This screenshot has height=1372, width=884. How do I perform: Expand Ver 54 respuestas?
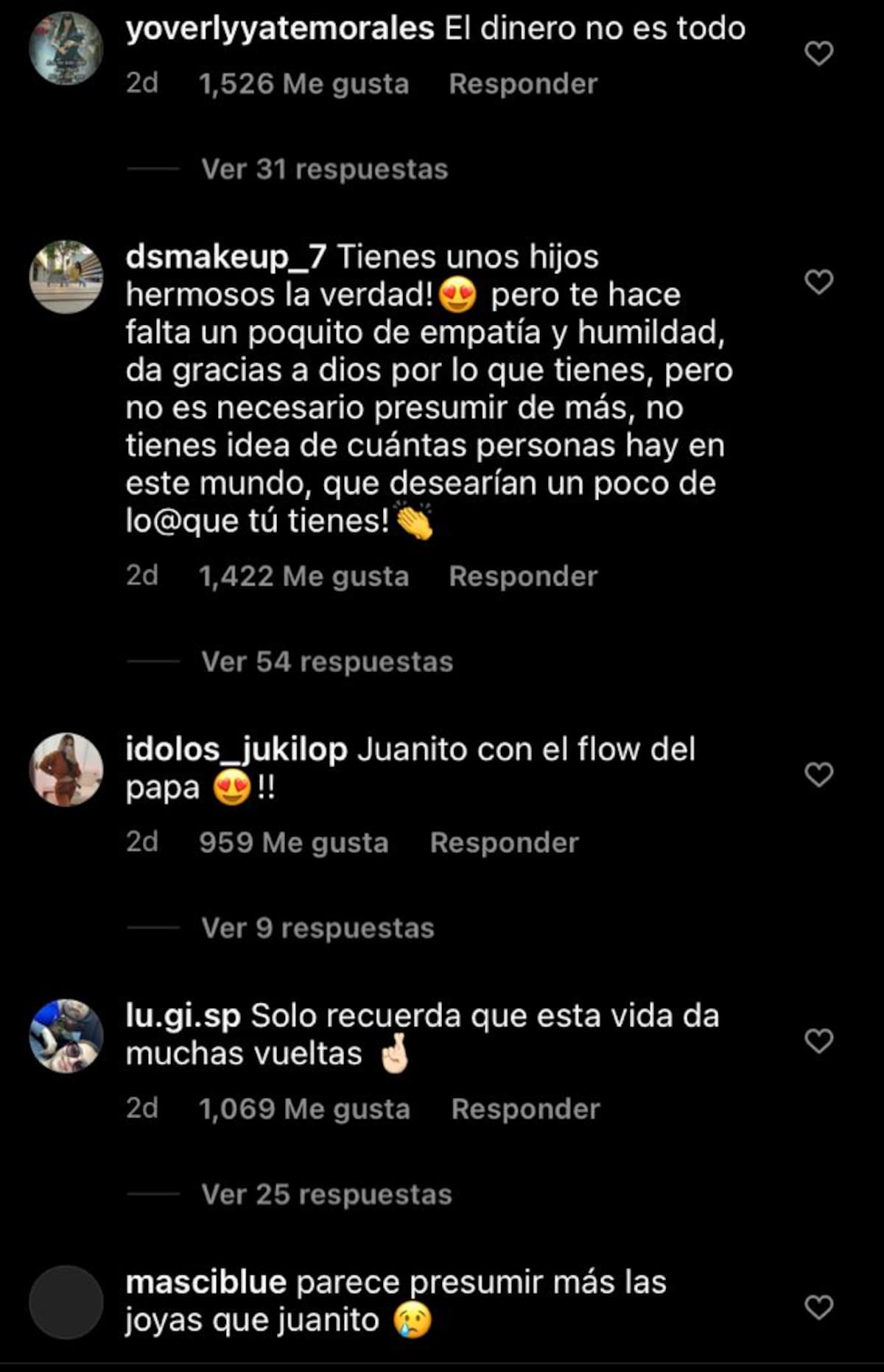tap(326, 662)
